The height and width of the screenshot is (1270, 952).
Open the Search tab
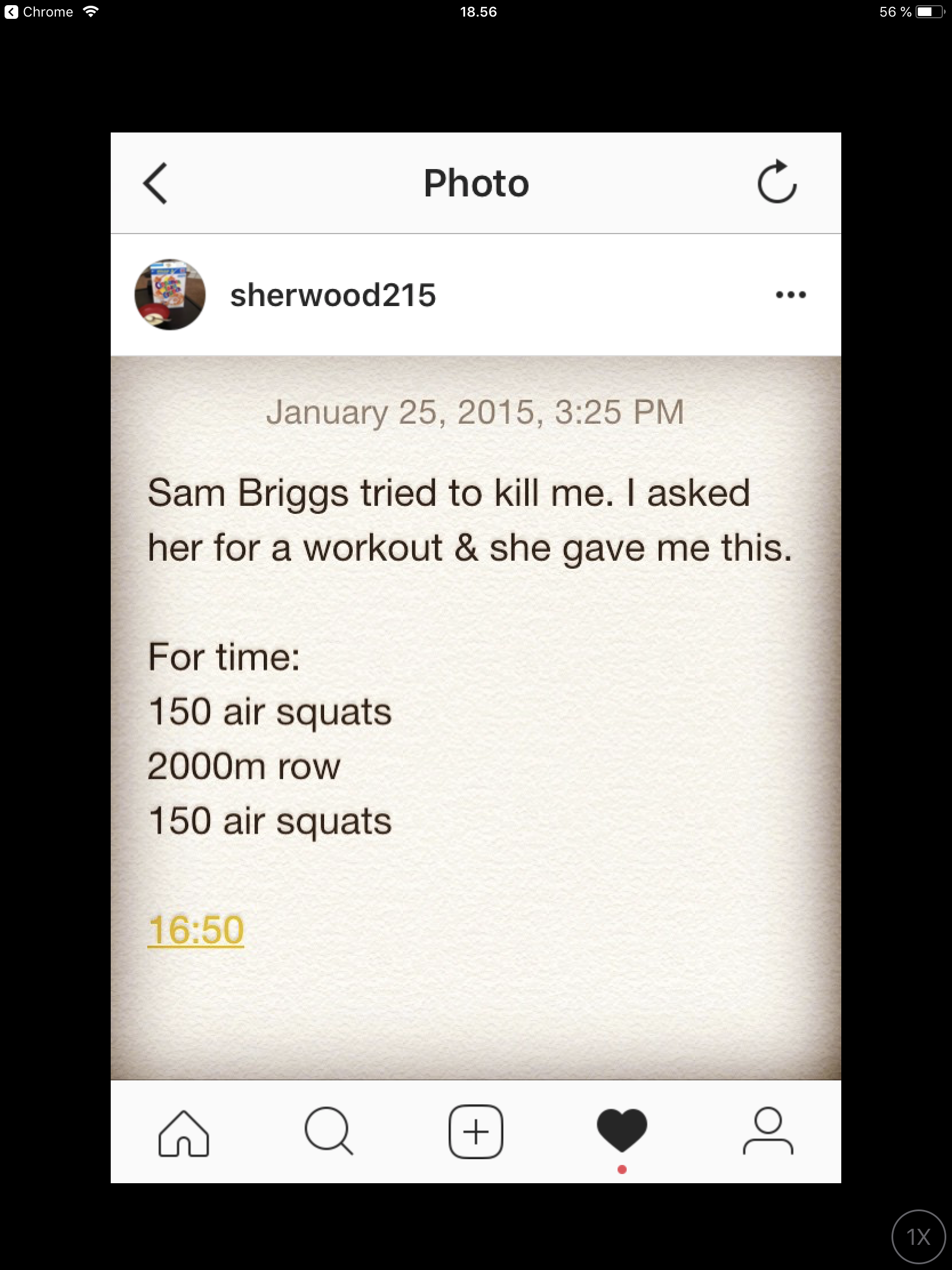point(328,1131)
